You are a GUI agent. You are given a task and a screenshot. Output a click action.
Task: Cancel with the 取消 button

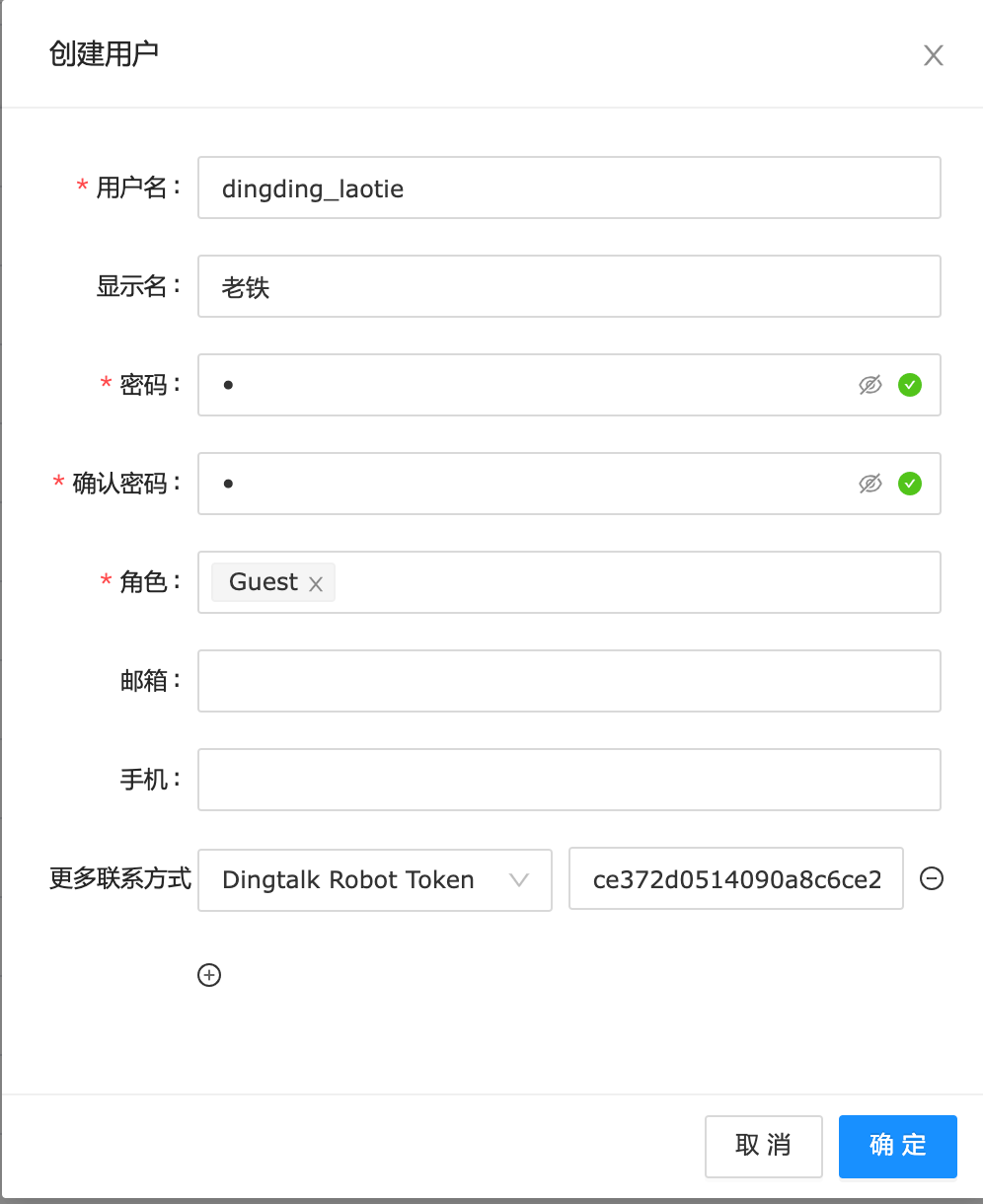tap(763, 1146)
